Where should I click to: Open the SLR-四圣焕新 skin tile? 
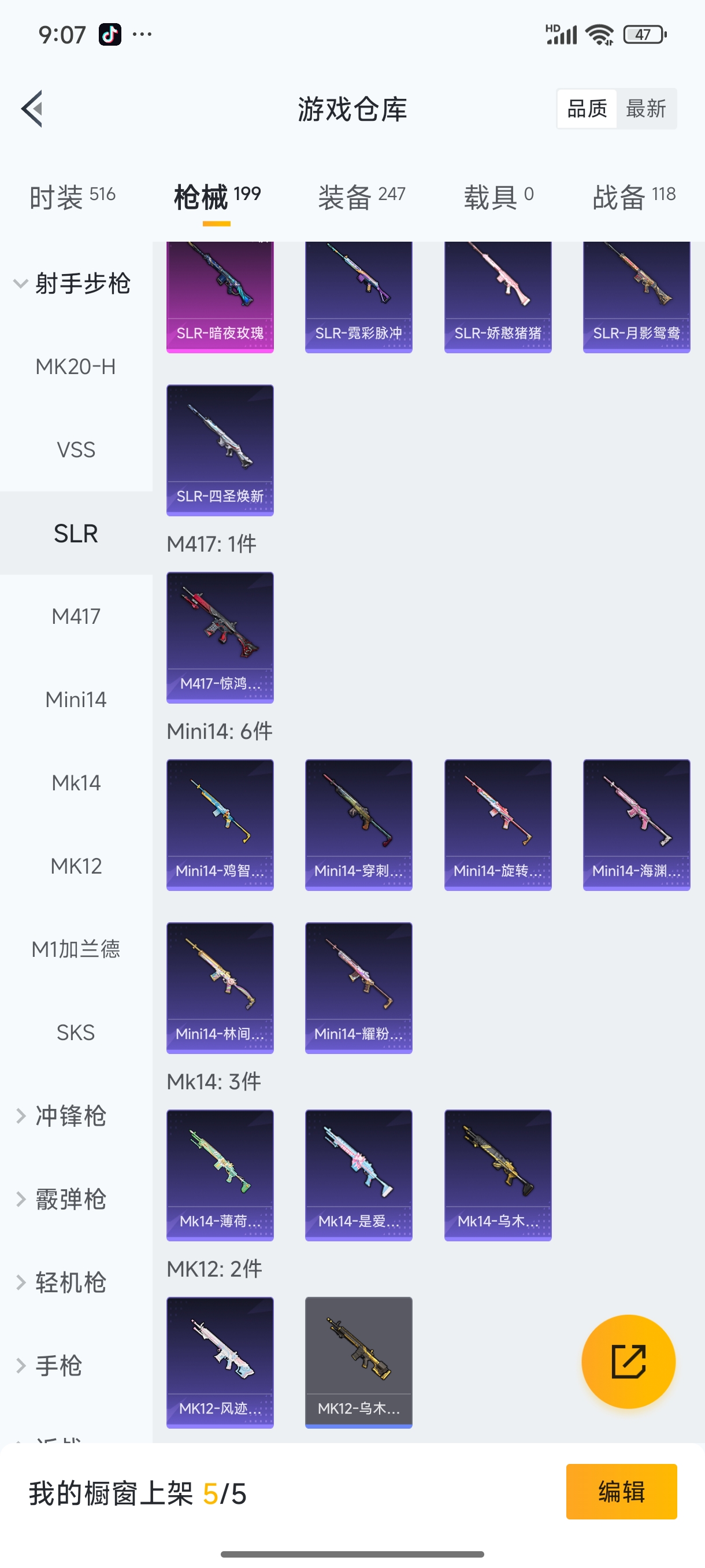[x=220, y=450]
